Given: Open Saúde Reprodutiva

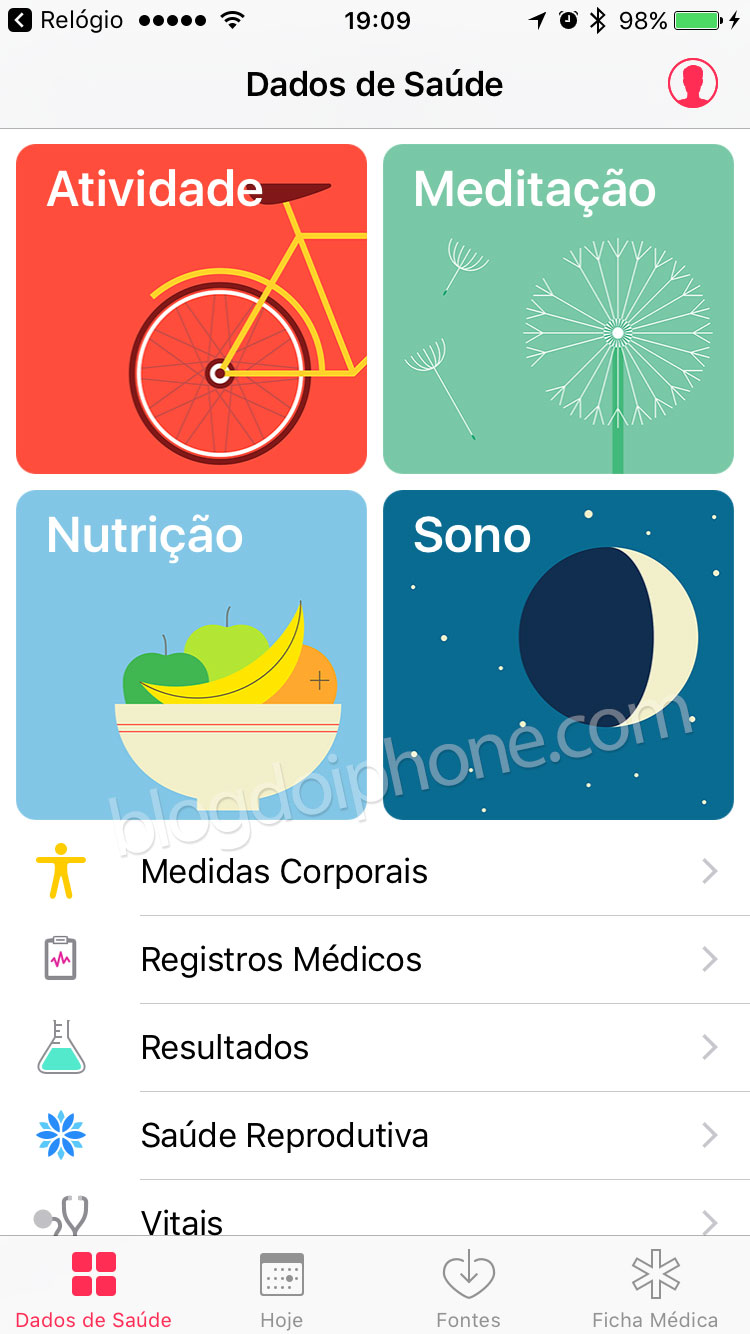Looking at the screenshot, I should point(375,1136).
